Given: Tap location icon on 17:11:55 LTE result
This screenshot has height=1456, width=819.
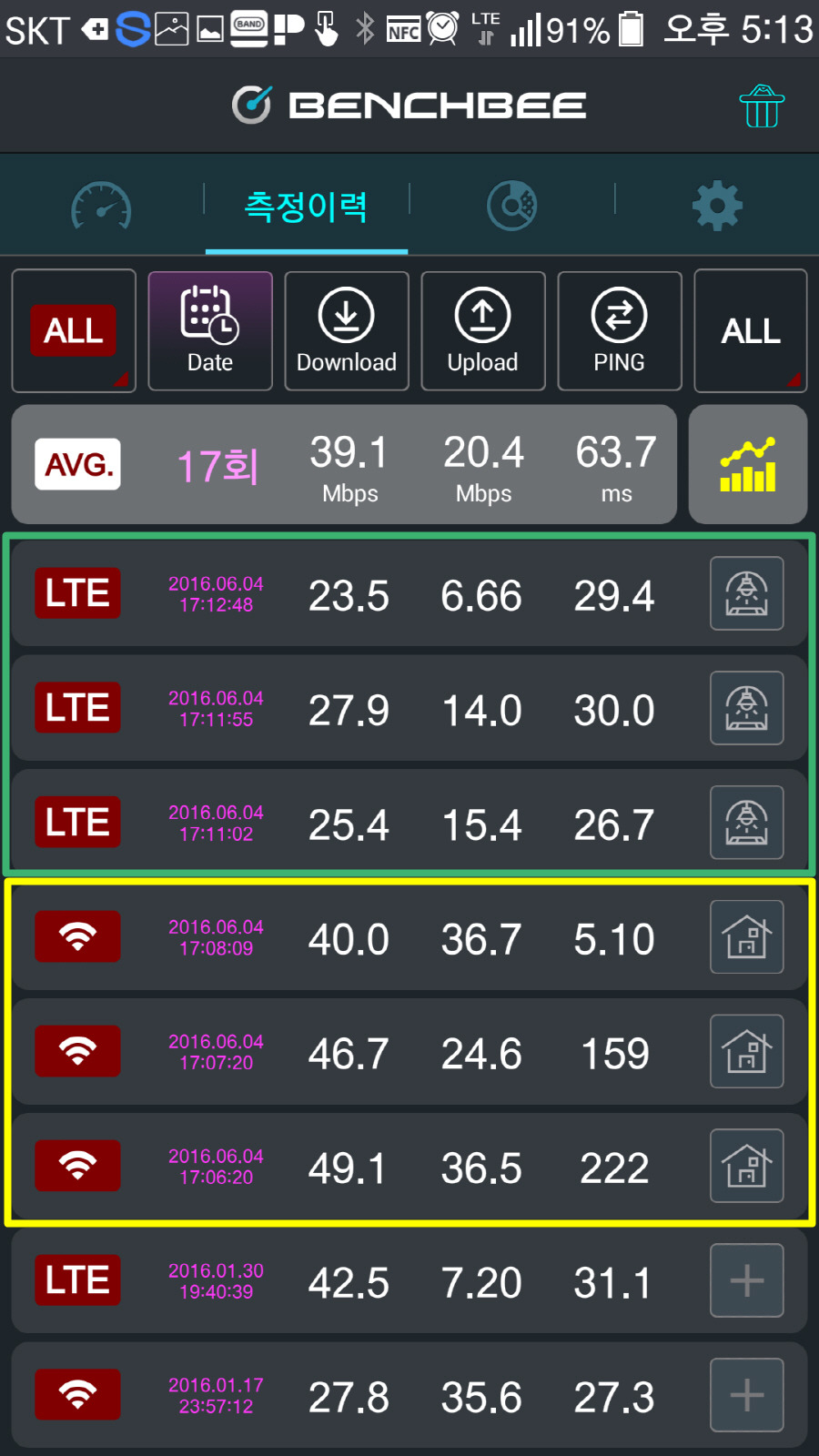Looking at the screenshot, I should coord(747,708).
